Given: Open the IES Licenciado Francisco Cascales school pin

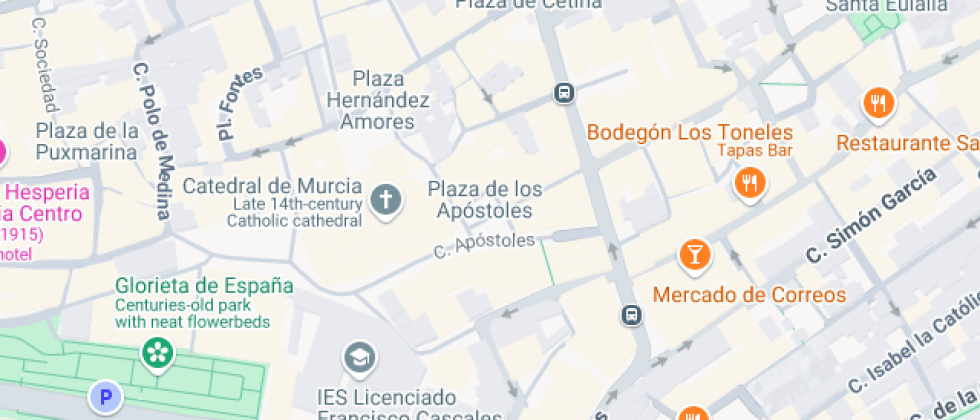Looking at the screenshot, I should (x=358, y=356).
